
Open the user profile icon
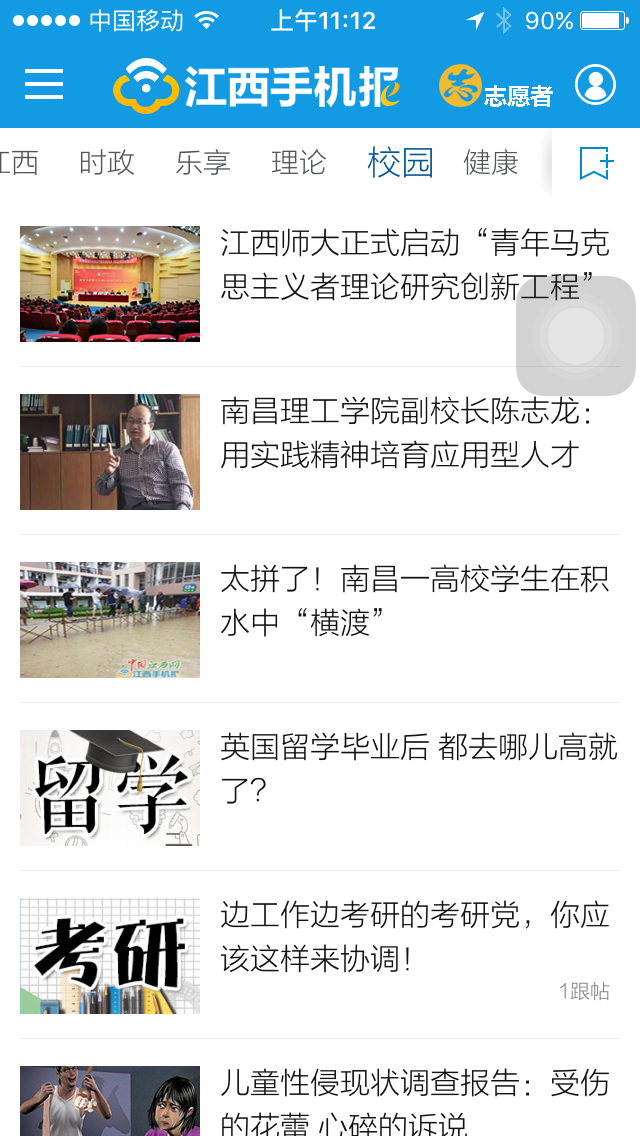click(x=595, y=85)
